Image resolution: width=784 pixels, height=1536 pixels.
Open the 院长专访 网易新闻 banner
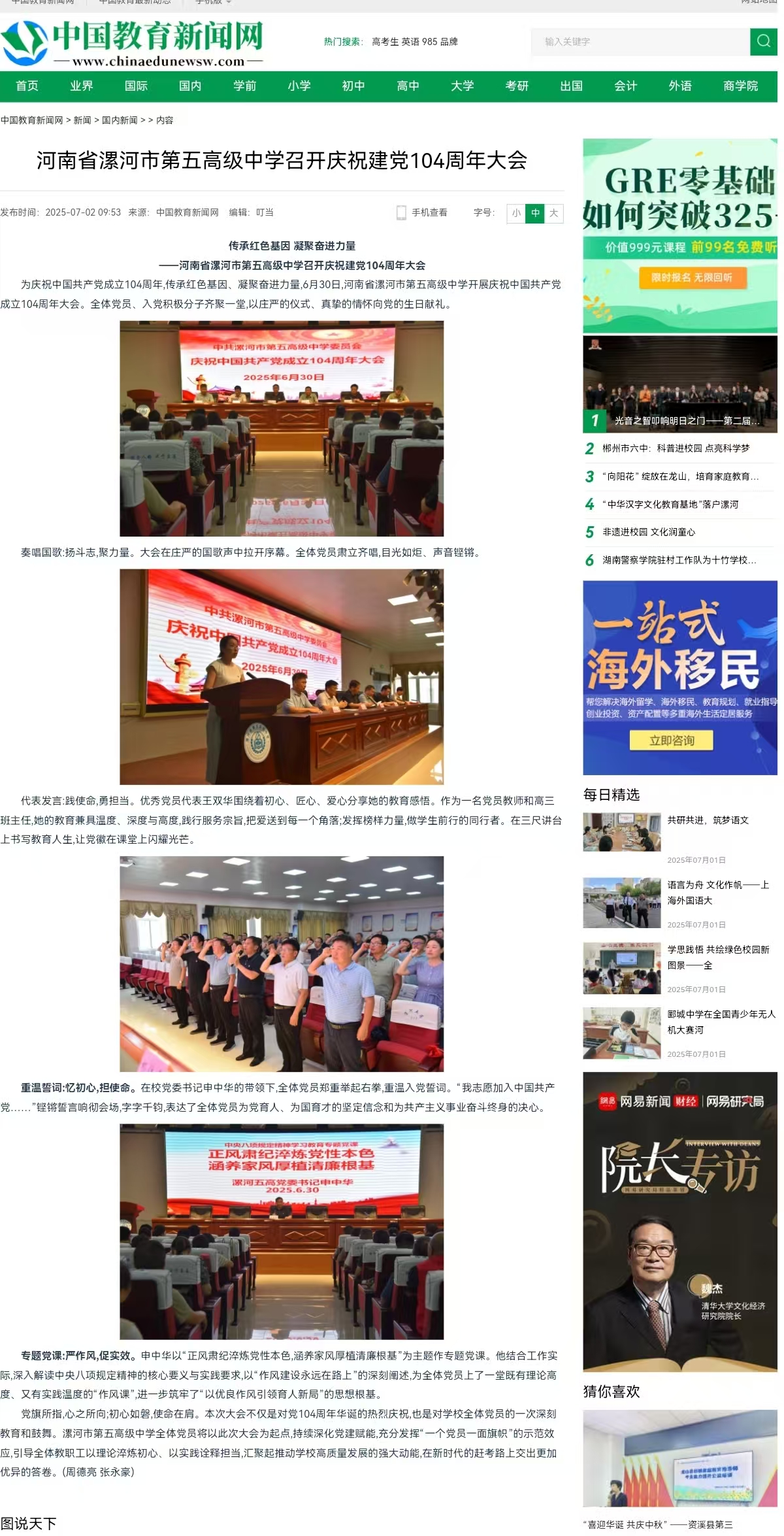[680, 1222]
